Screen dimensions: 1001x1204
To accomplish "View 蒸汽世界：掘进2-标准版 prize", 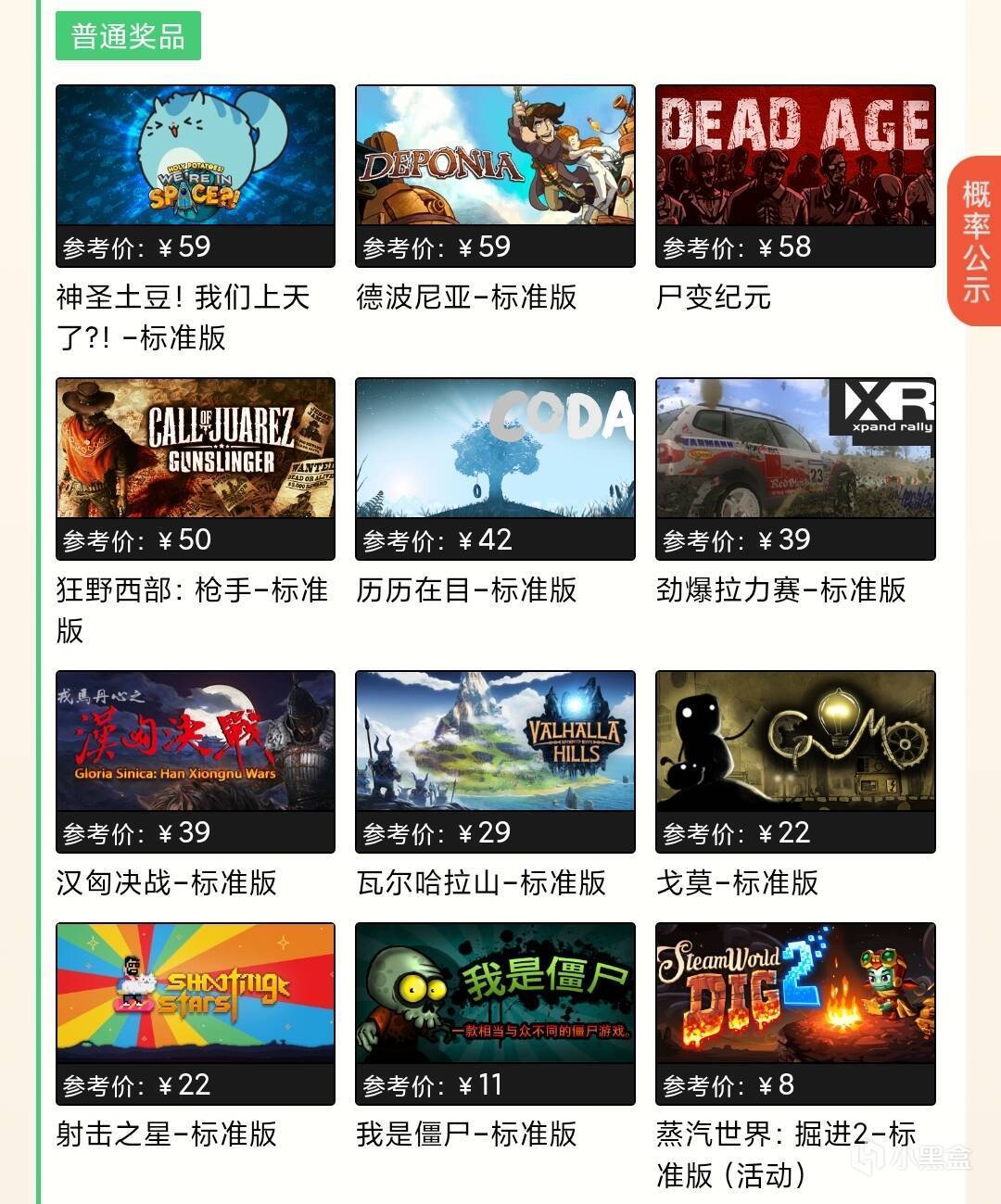I will click(x=794, y=1013).
